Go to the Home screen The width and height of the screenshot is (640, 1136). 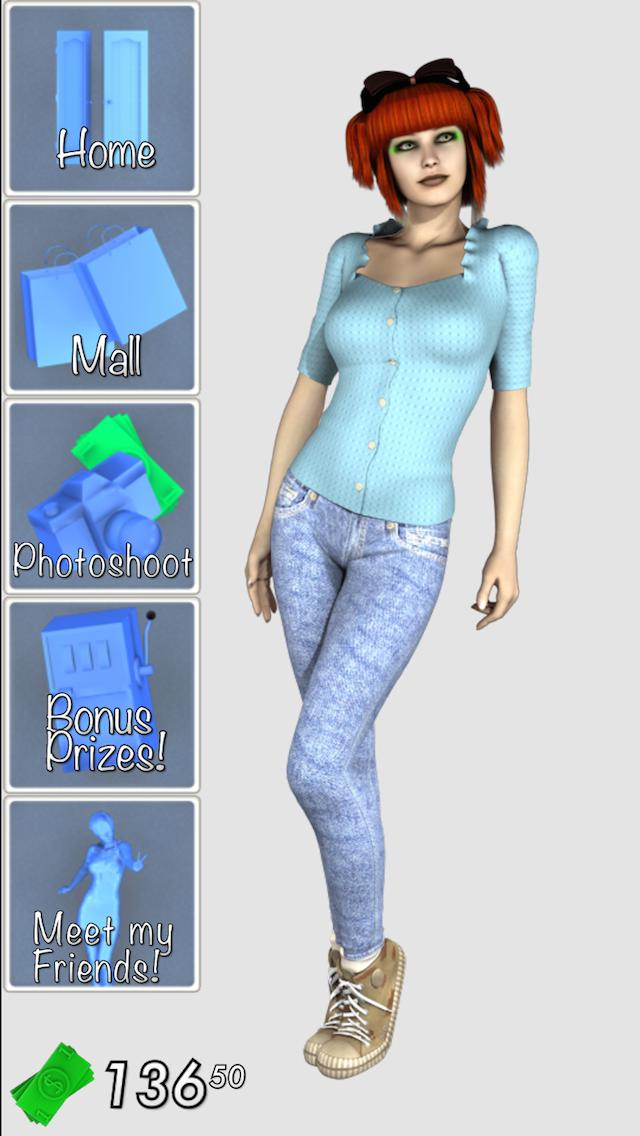click(x=102, y=99)
